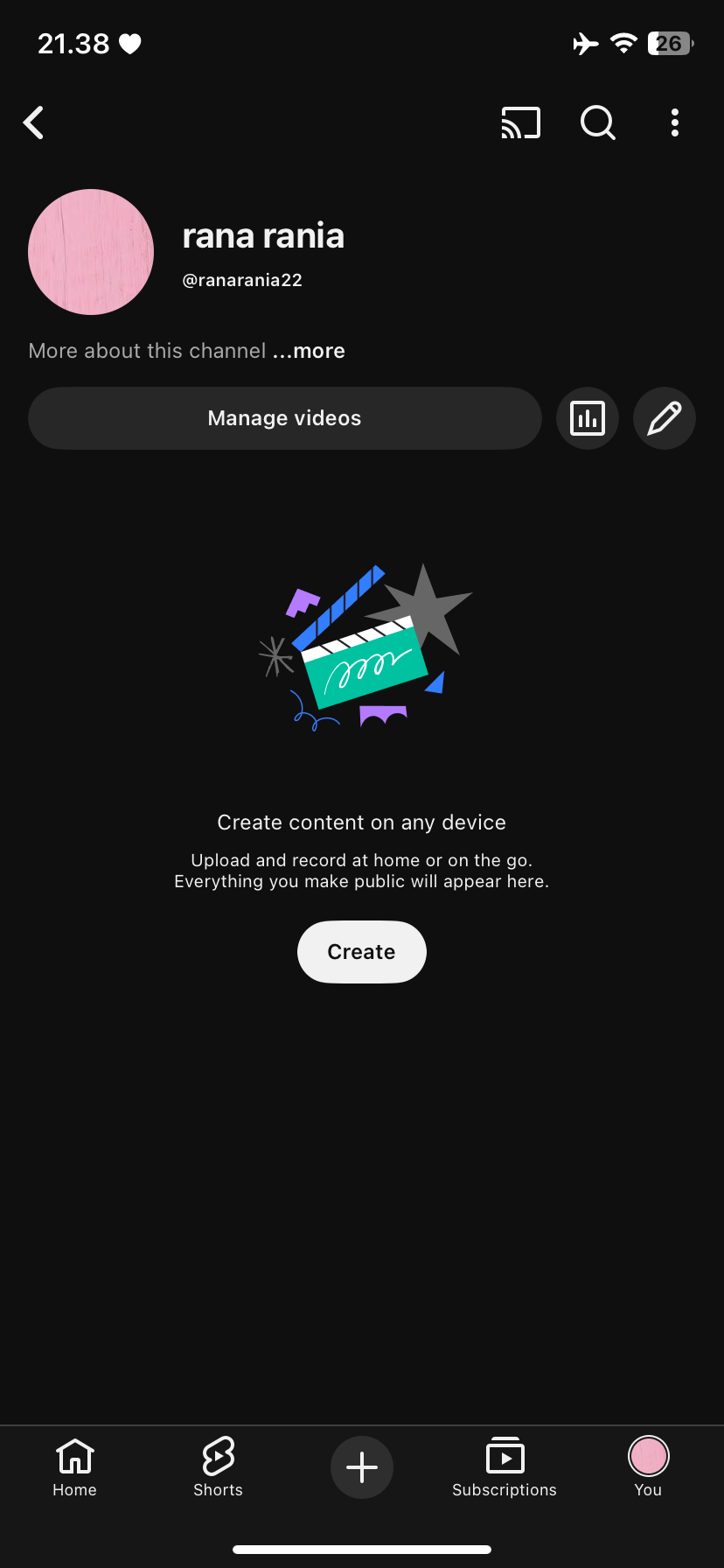Open the cast to device icon

[520, 123]
